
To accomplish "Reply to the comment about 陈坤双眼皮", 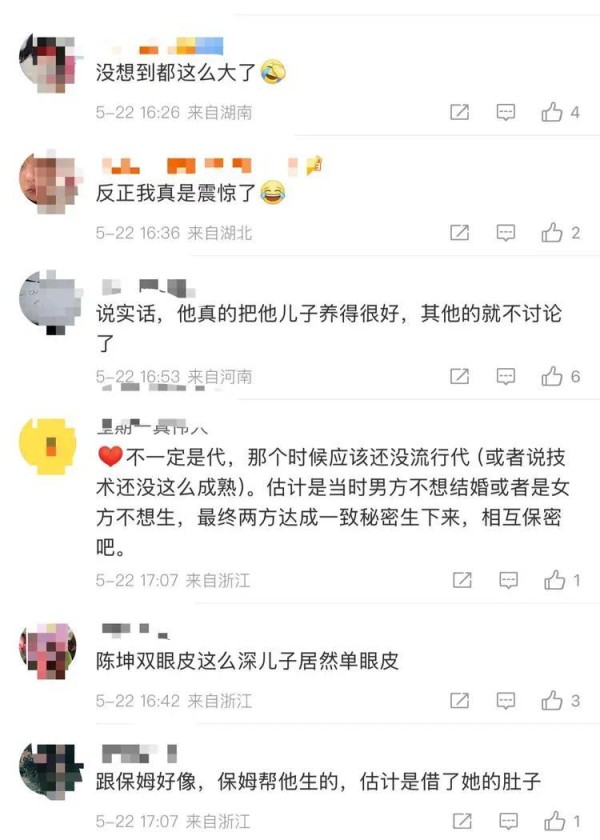I will [x=508, y=701].
